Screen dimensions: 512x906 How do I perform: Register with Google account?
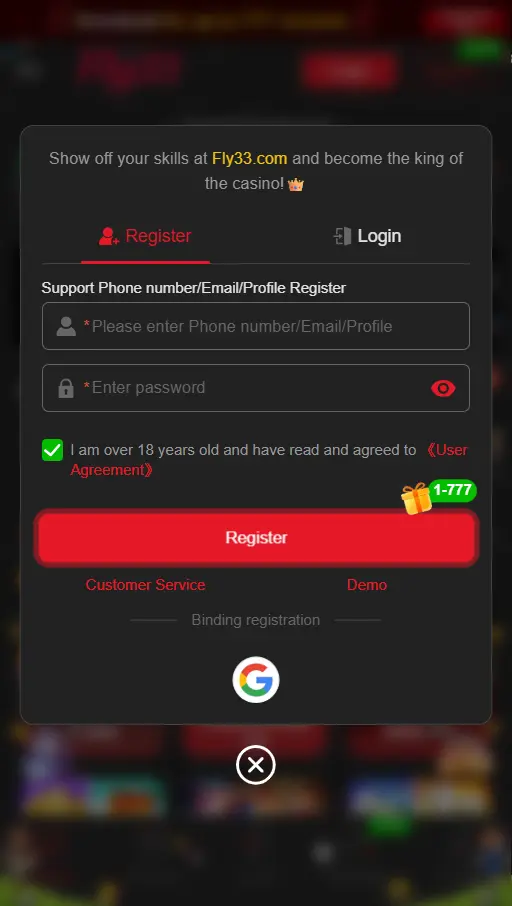[256, 680]
